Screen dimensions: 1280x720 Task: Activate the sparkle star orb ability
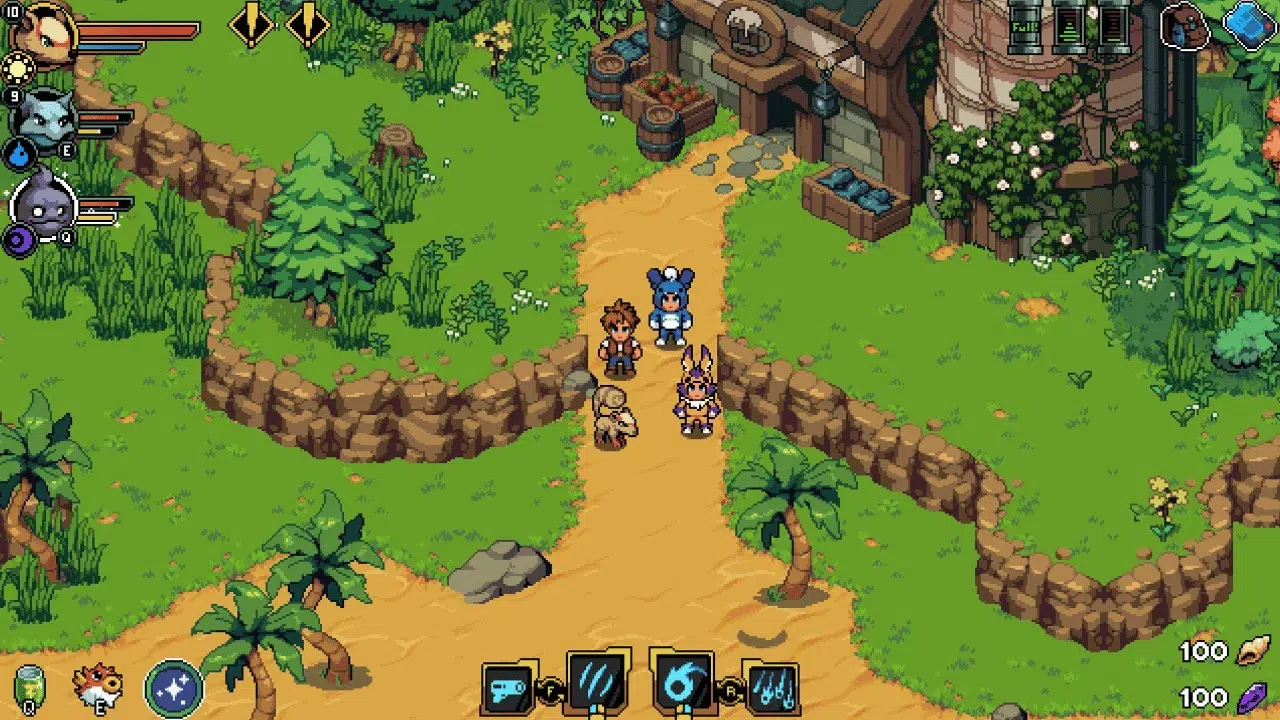(x=174, y=689)
